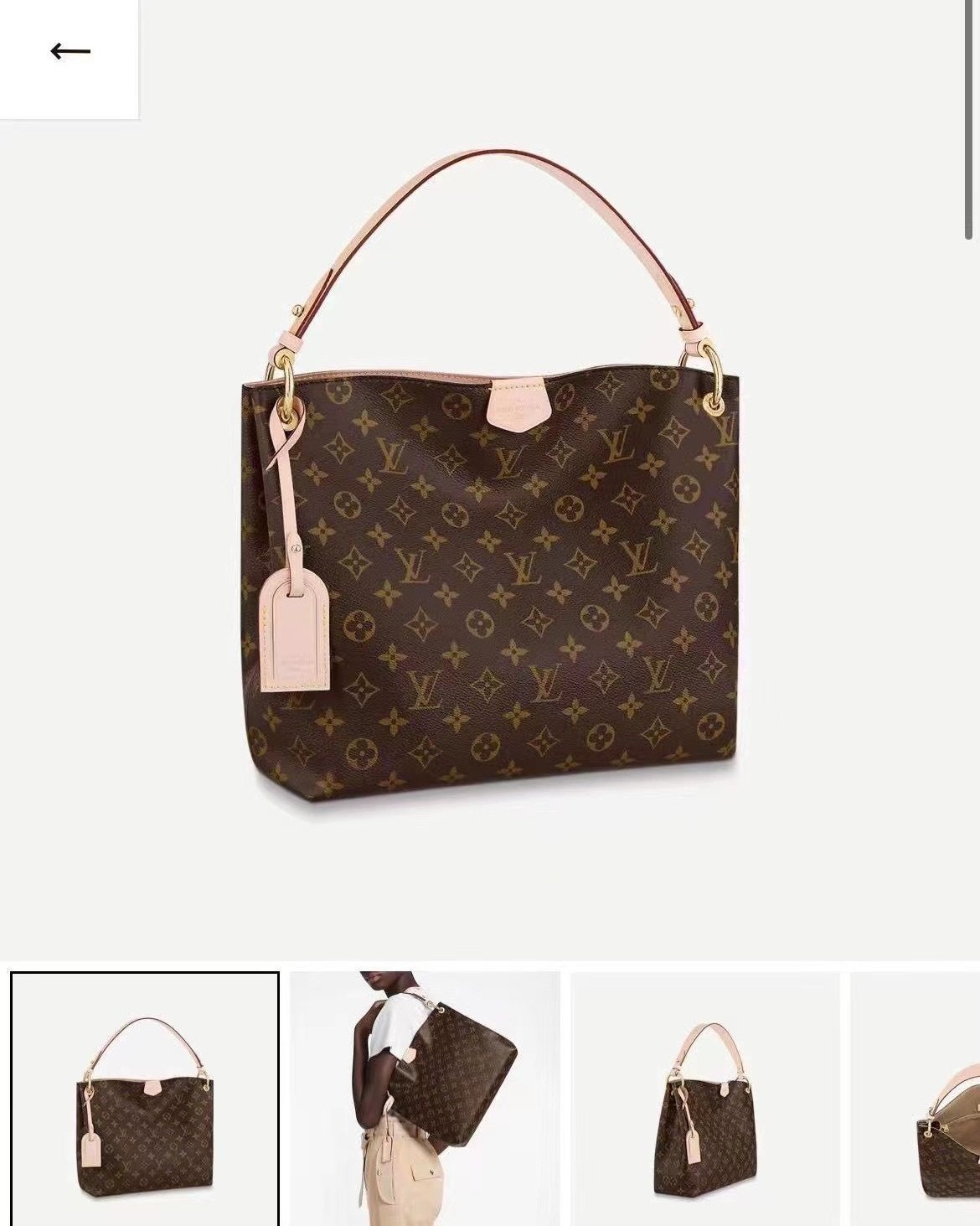Go back using the arrow icon

coord(70,52)
